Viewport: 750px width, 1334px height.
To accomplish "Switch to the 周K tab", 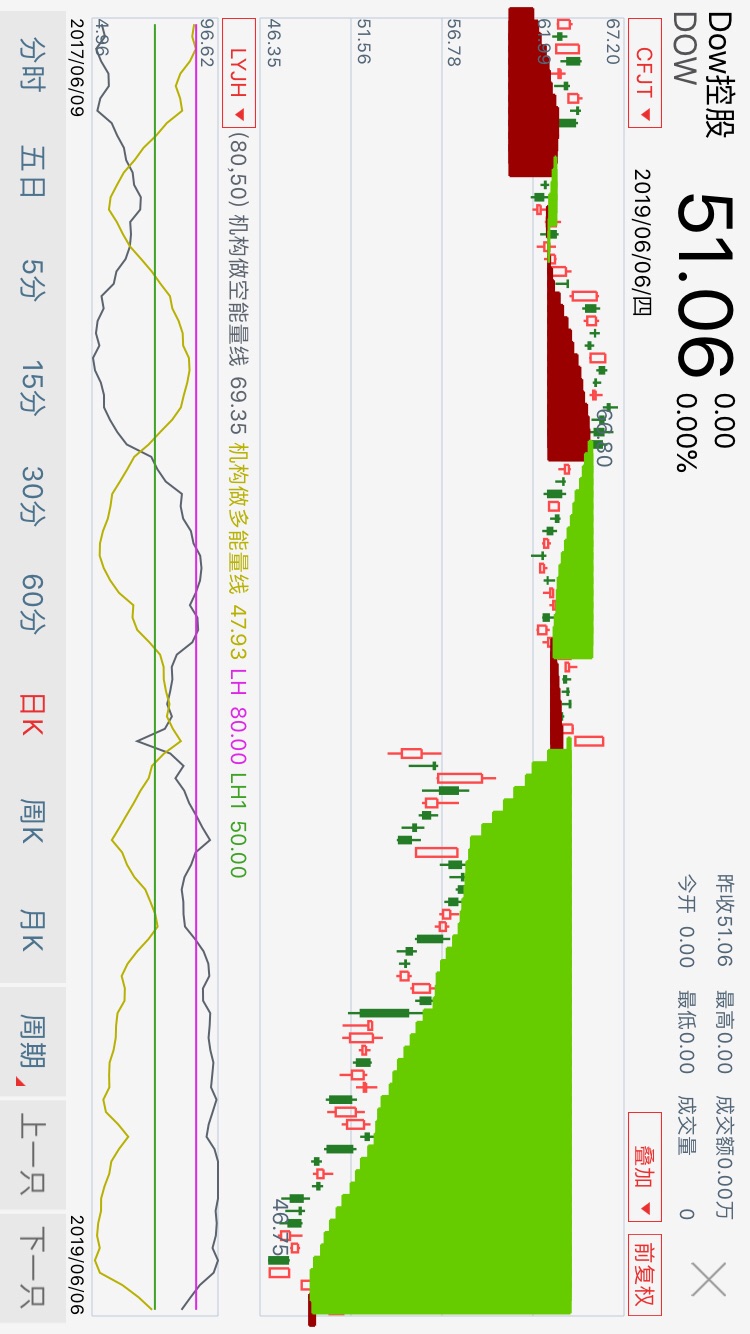I will coord(33,821).
